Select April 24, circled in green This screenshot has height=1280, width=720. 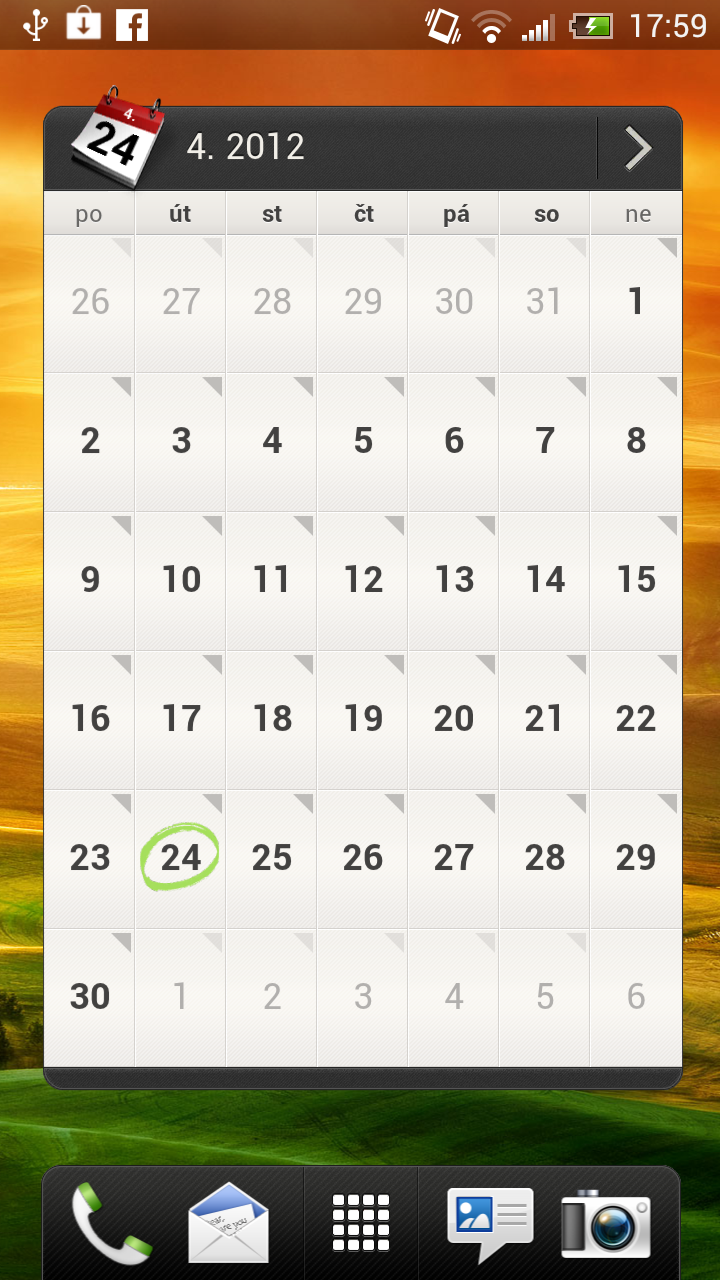pos(181,857)
